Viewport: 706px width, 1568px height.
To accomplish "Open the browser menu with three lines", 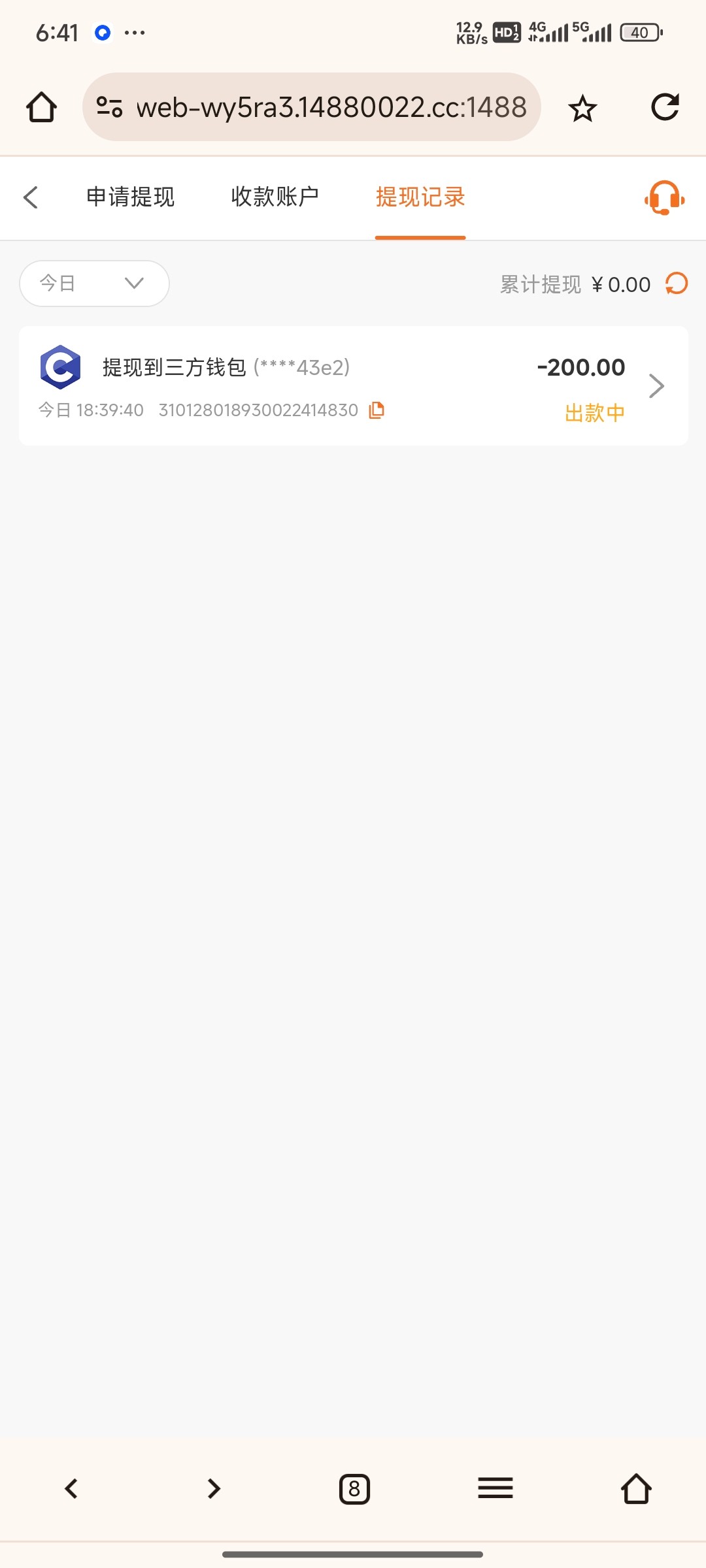I will click(496, 1488).
